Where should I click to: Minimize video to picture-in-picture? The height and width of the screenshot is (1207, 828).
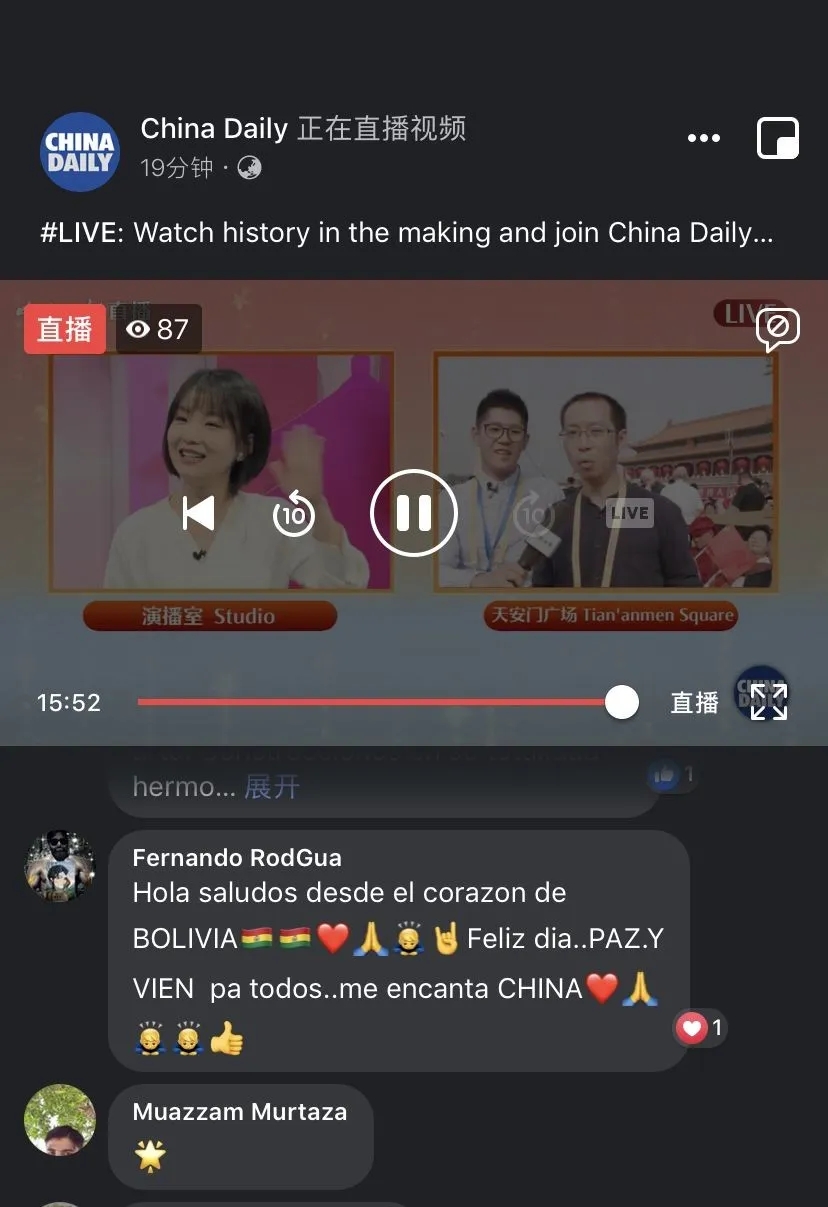778,139
